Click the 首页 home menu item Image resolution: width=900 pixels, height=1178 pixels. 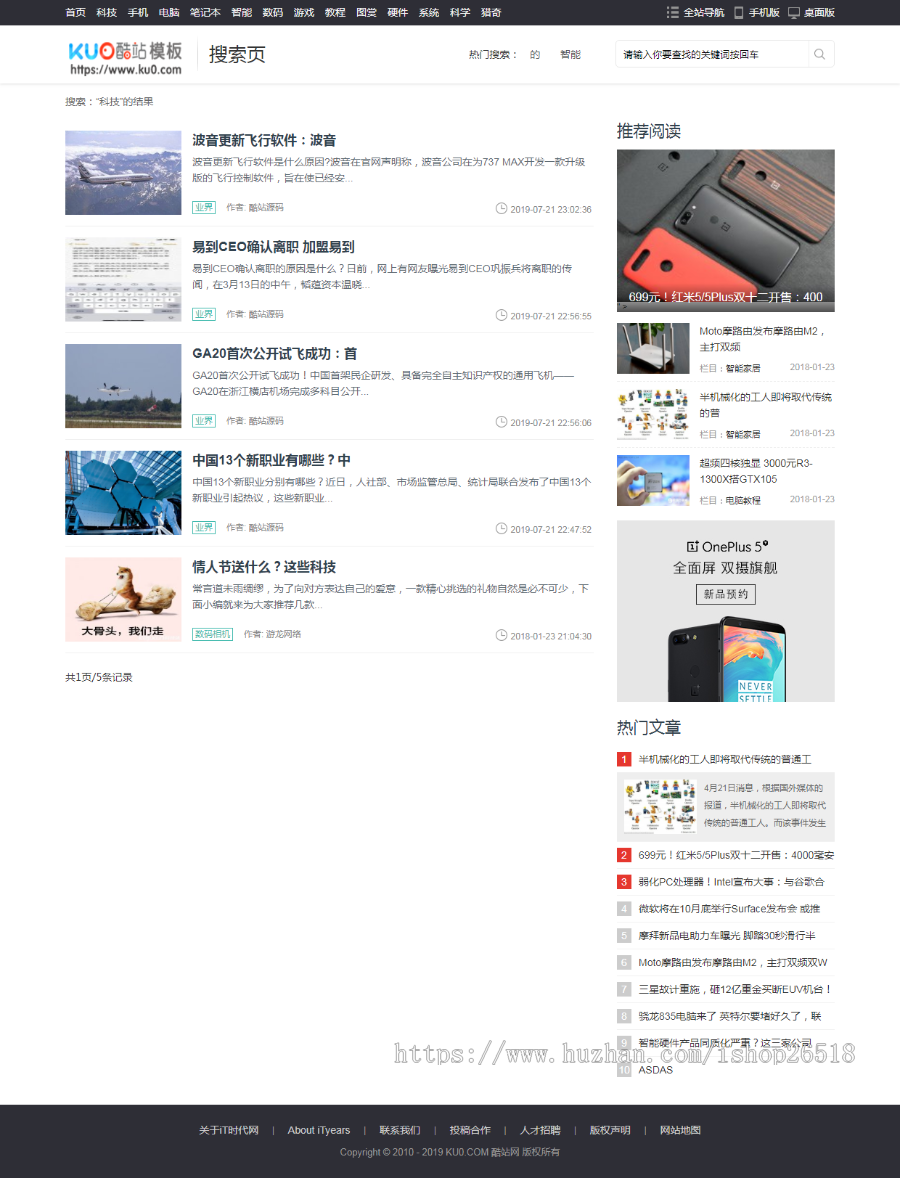(74, 12)
